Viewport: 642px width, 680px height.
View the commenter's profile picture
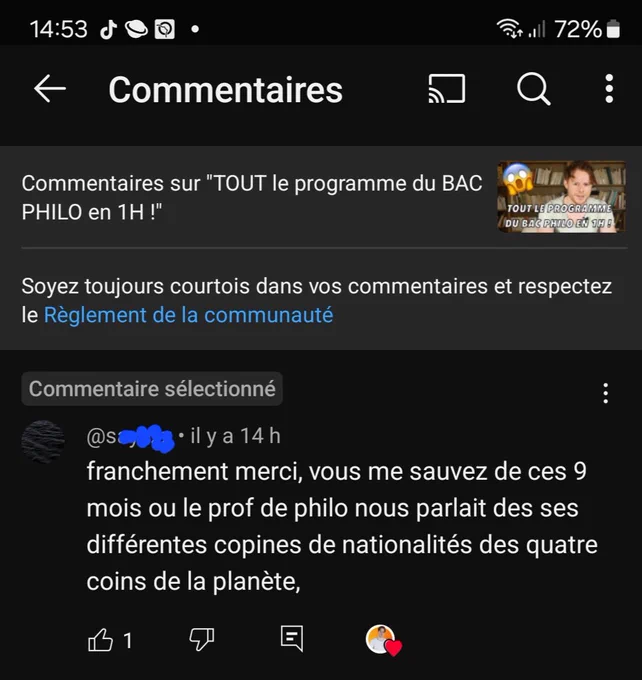(x=43, y=441)
